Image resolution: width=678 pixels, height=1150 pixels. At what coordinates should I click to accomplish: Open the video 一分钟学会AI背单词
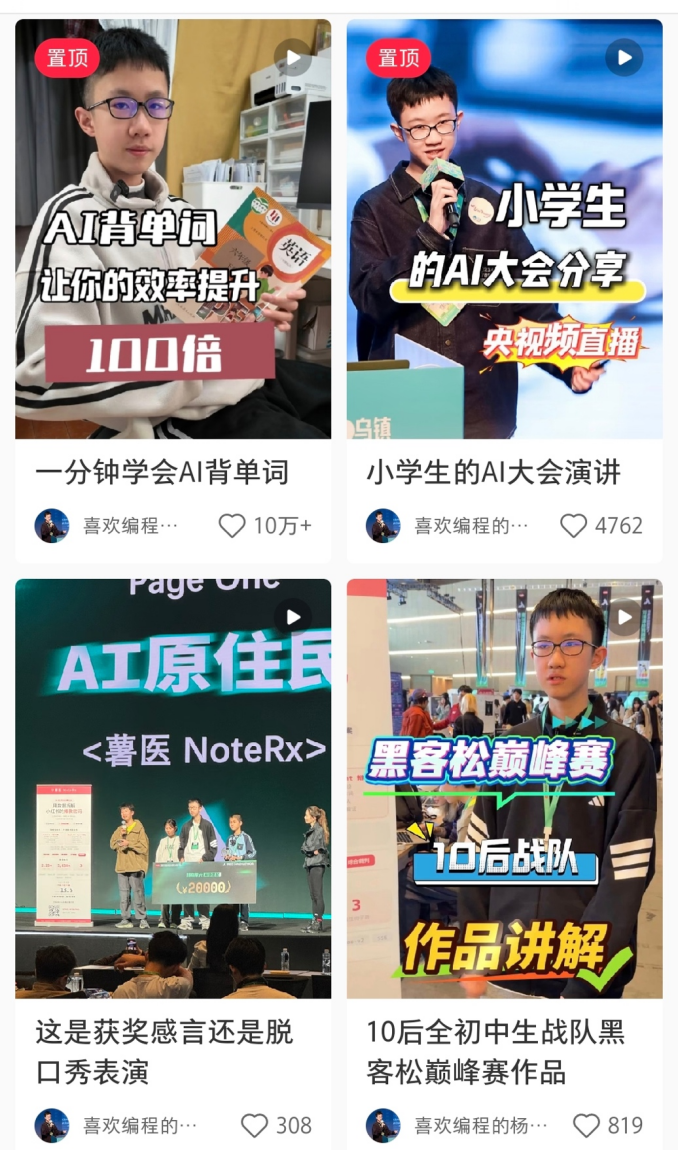pos(173,229)
